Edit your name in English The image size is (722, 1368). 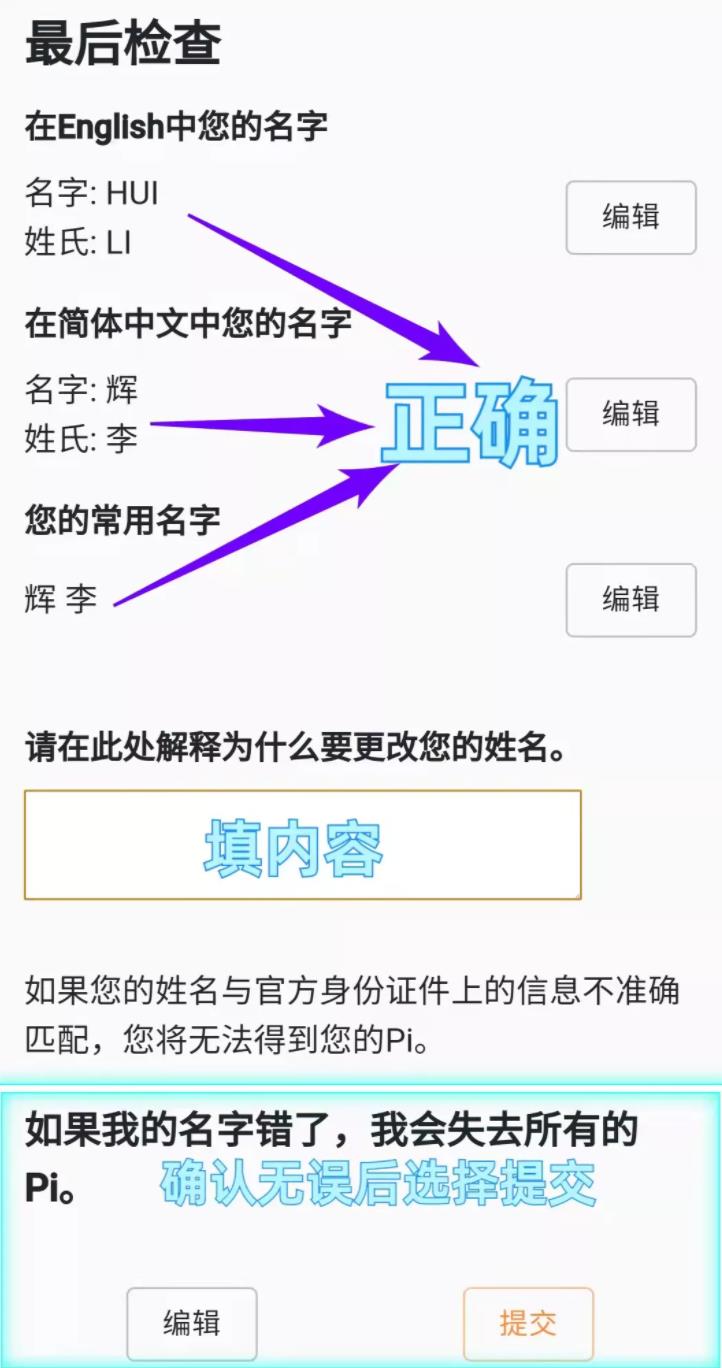click(630, 217)
